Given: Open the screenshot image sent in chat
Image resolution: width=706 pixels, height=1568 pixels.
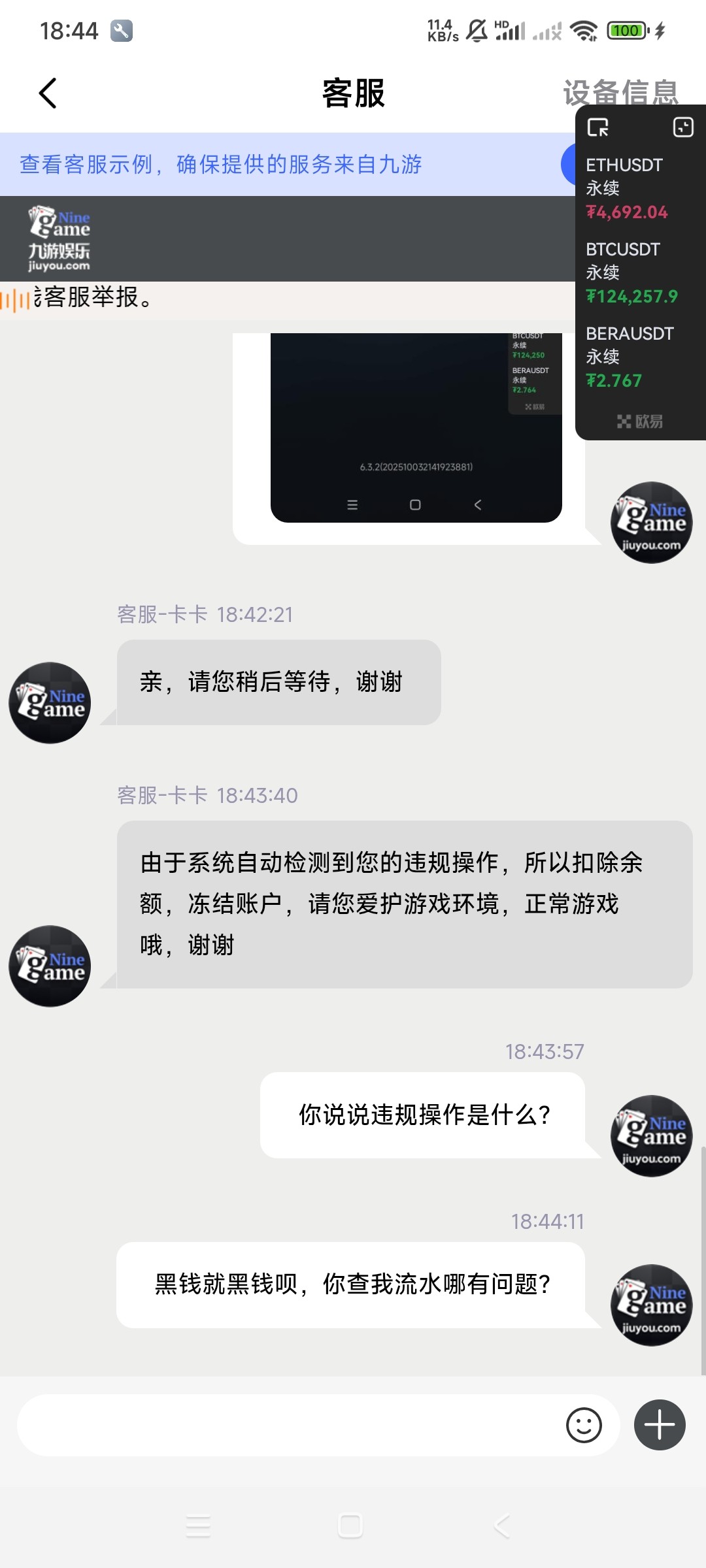Looking at the screenshot, I should coord(416,428).
